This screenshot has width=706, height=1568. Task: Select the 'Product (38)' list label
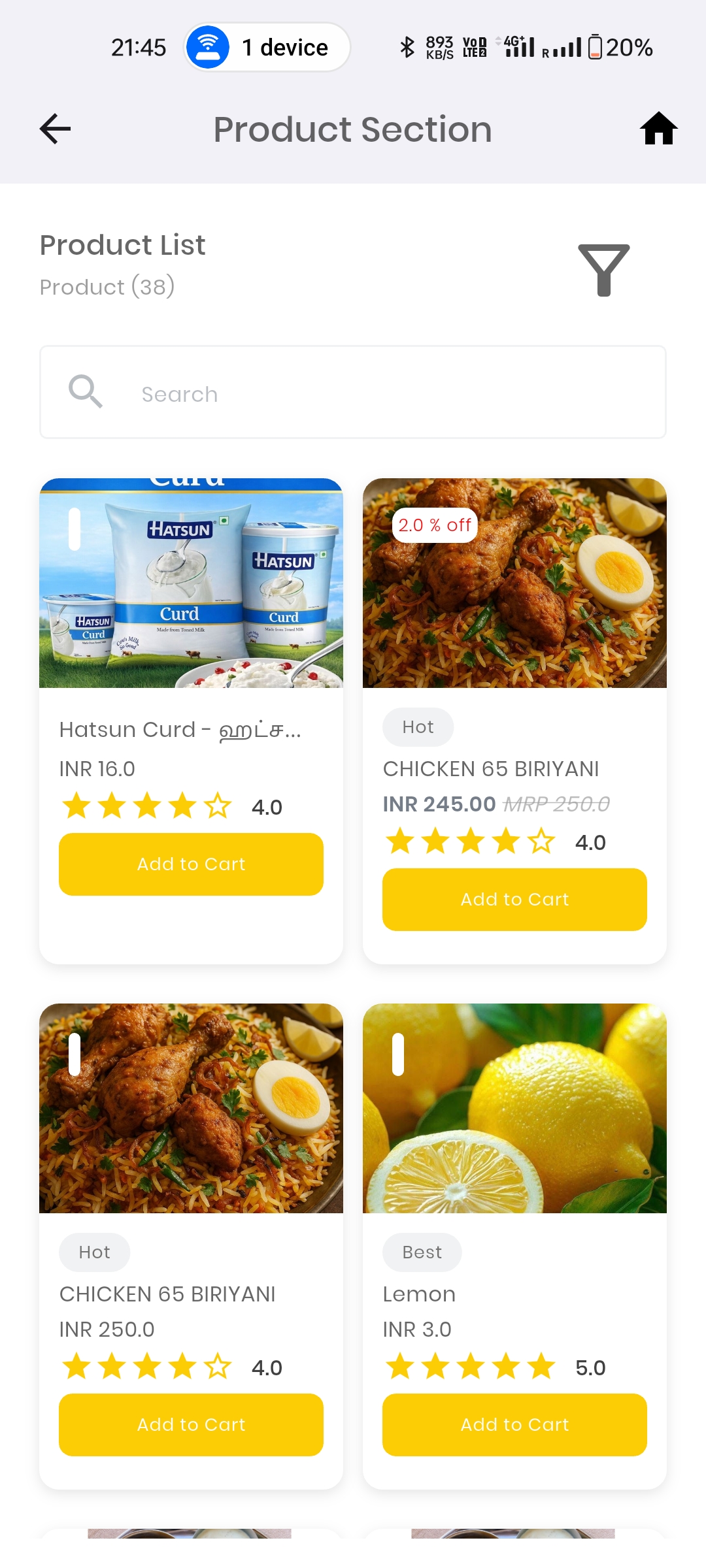(107, 287)
